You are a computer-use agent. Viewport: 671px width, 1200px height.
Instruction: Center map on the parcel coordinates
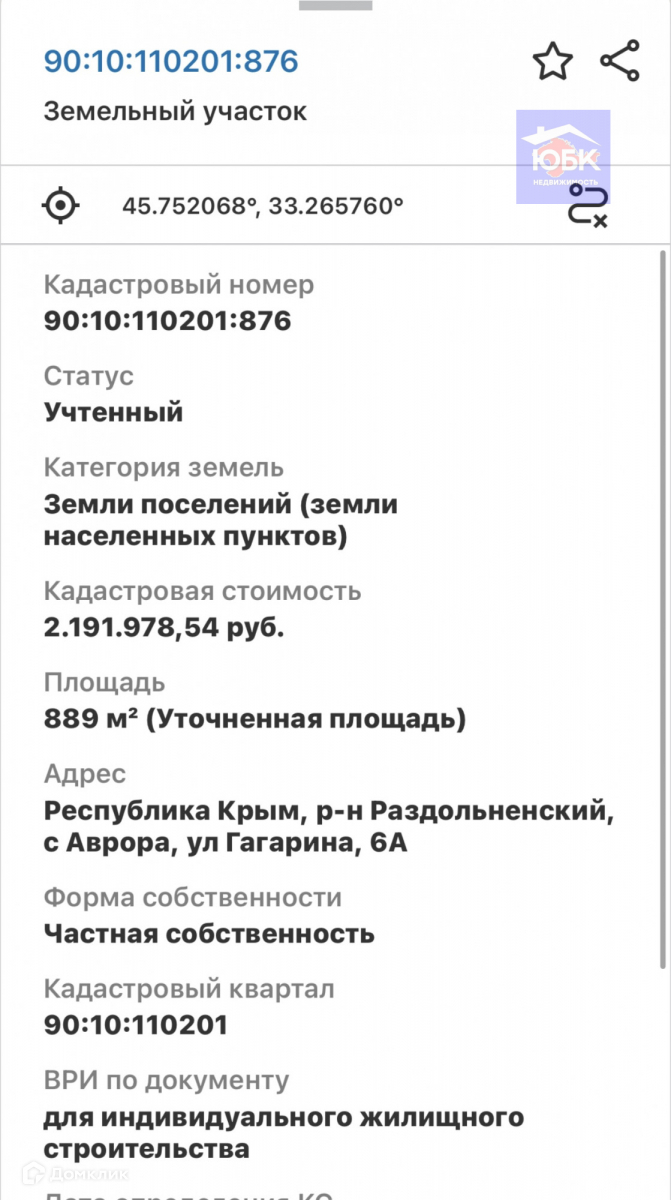point(60,206)
